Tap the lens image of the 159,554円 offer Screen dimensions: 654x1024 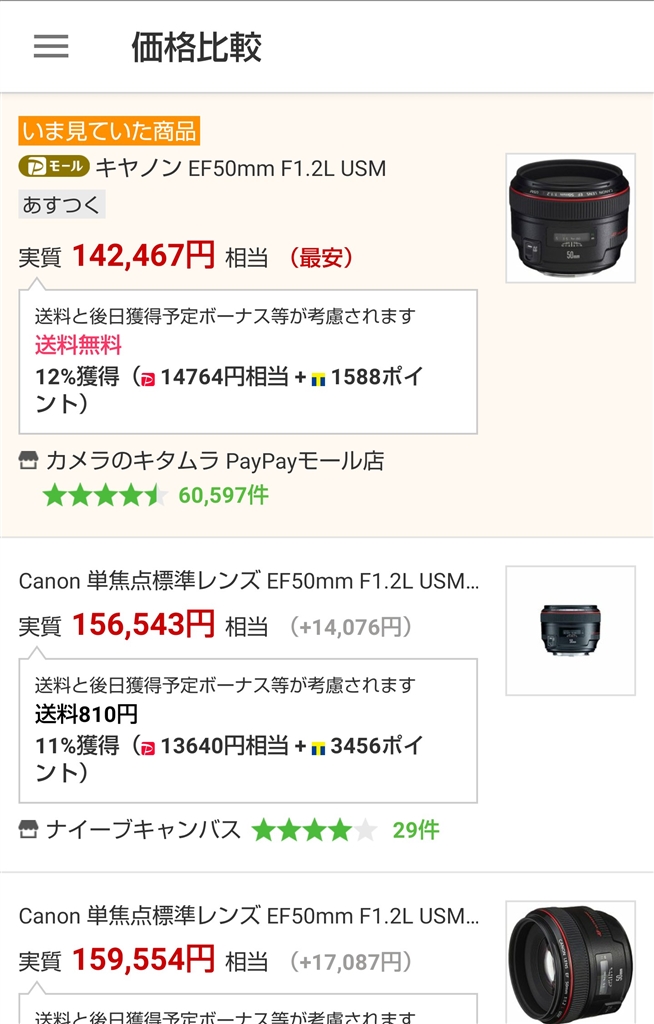(x=570, y=960)
